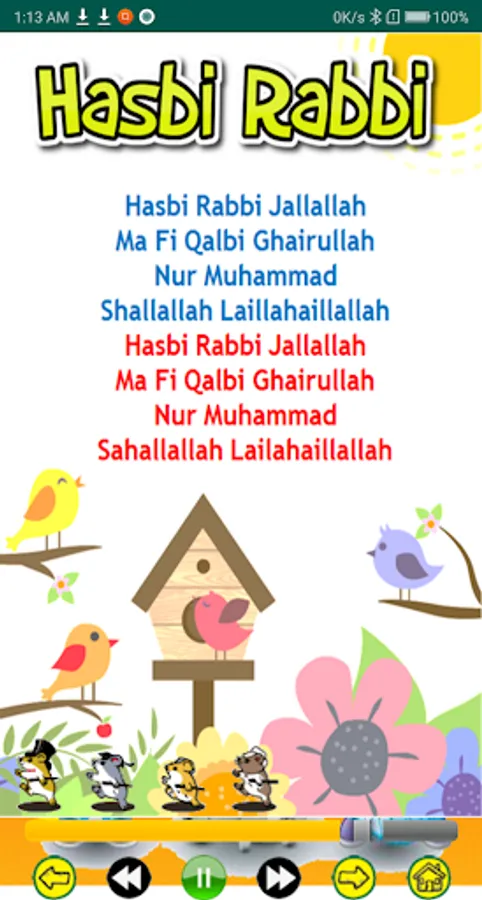Rewind the Hasbi Rabbi song
The image size is (482, 900).
tap(129, 877)
